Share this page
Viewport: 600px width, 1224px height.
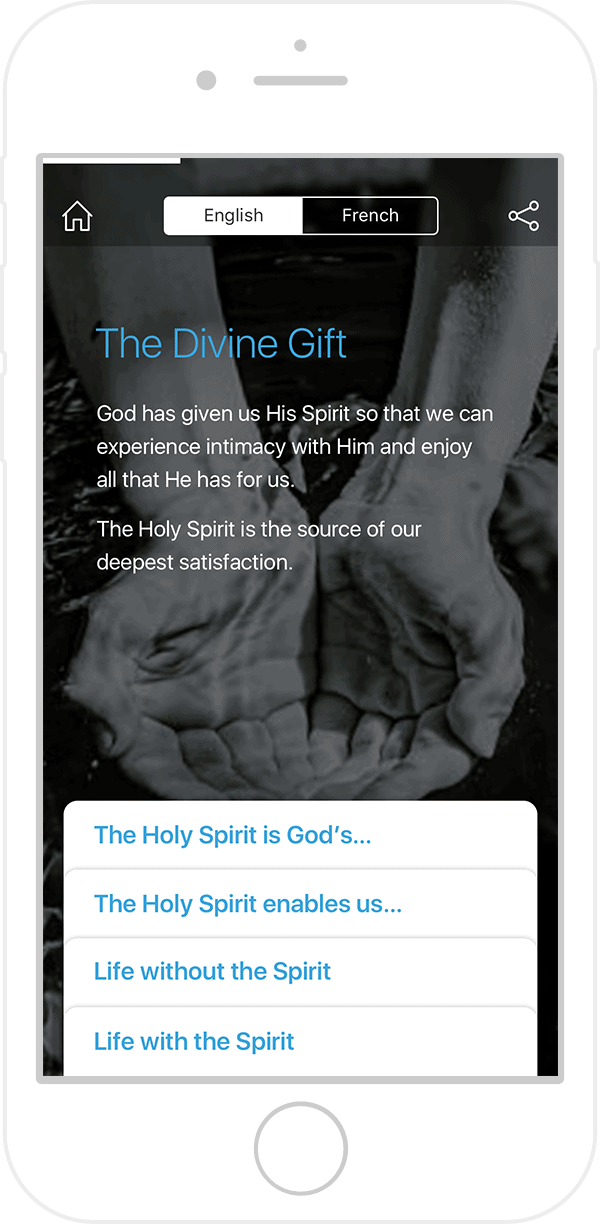pyautogui.click(x=523, y=216)
